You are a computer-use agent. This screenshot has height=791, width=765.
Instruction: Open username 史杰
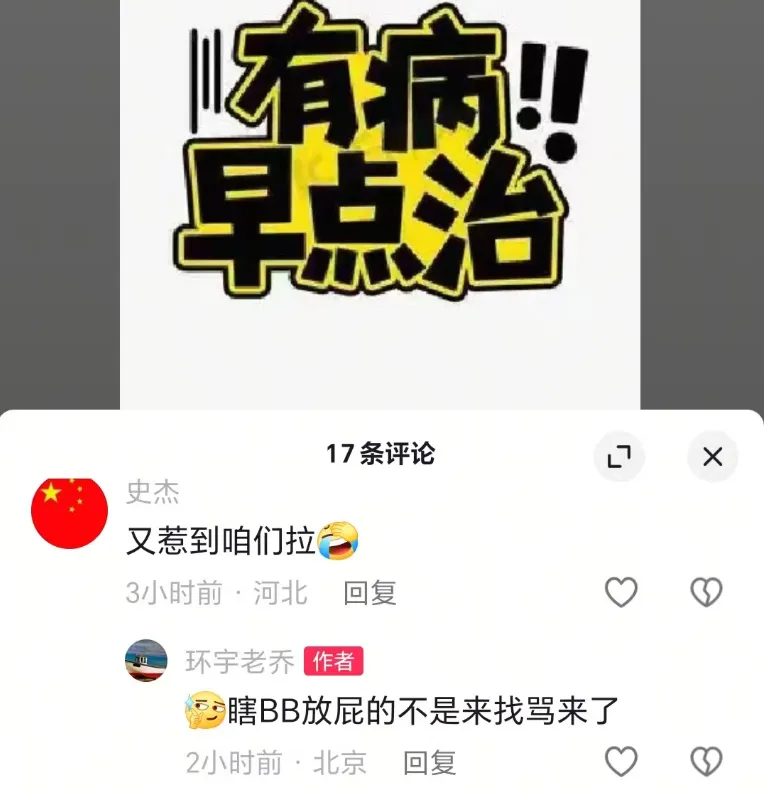pyautogui.click(x=152, y=492)
